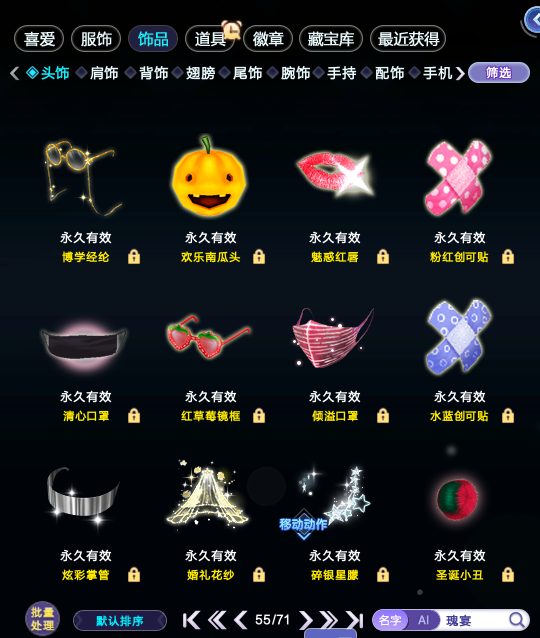The width and height of the screenshot is (540, 638).
Task: Select the 翅膀 subcategory
Action: click(200, 73)
